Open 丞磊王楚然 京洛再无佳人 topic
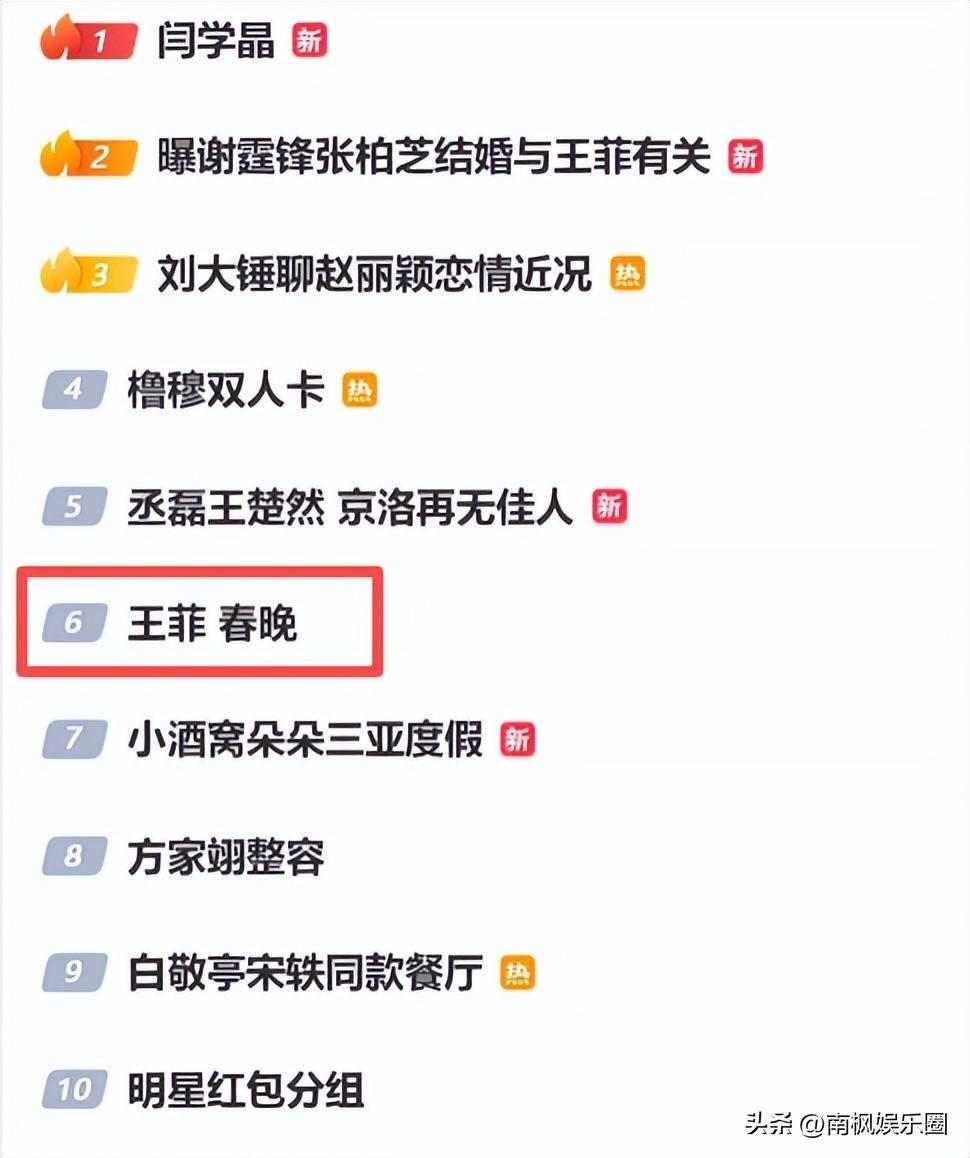Screen dimensions: 970x1158 (x=349, y=507)
